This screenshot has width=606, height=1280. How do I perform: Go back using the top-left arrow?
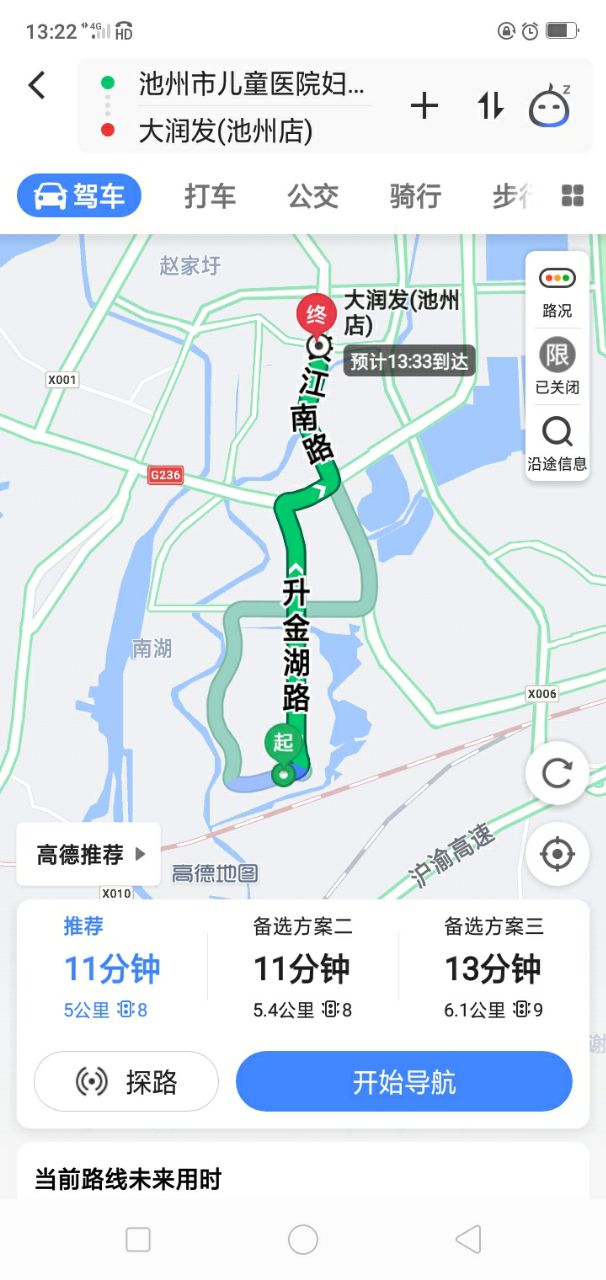pyautogui.click(x=37, y=86)
